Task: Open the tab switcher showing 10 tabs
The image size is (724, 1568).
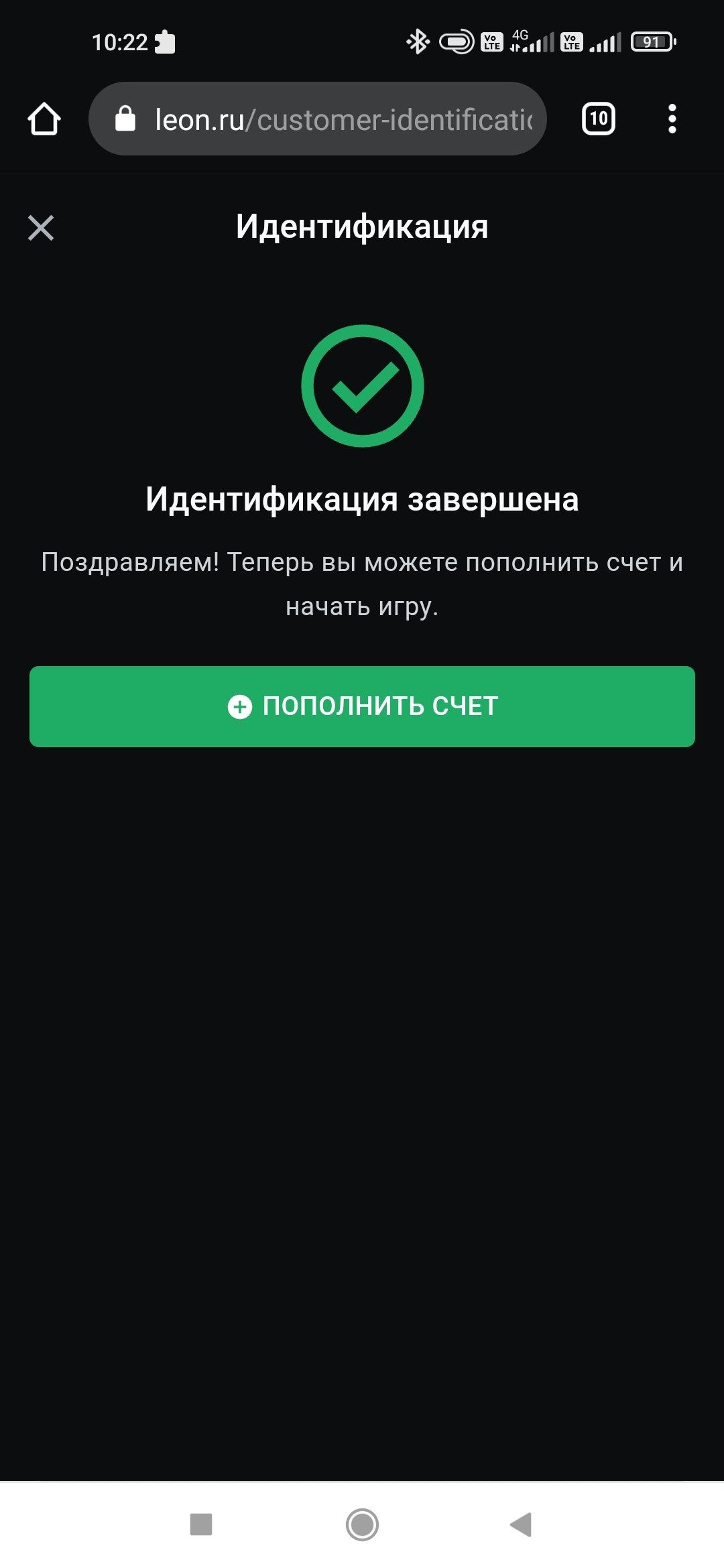Action: (x=598, y=119)
